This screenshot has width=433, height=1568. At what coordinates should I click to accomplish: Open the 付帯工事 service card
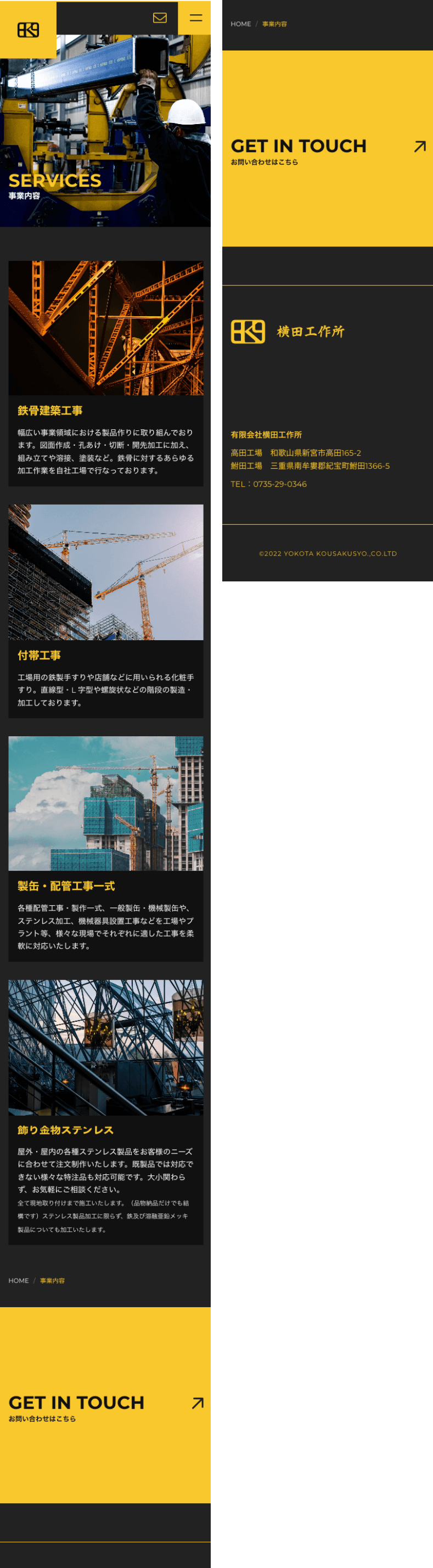[x=106, y=611]
